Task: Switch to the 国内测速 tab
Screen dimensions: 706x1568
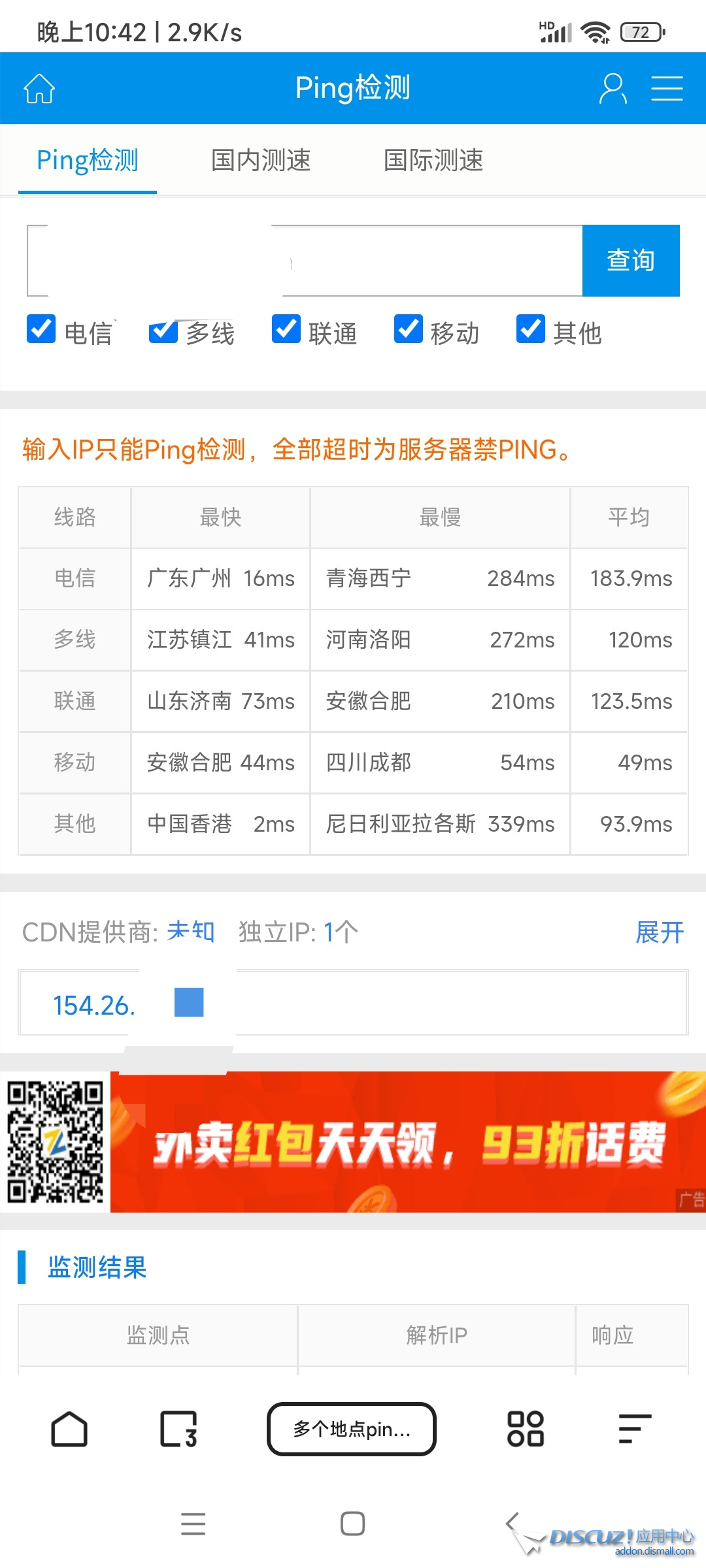Action: [x=261, y=160]
